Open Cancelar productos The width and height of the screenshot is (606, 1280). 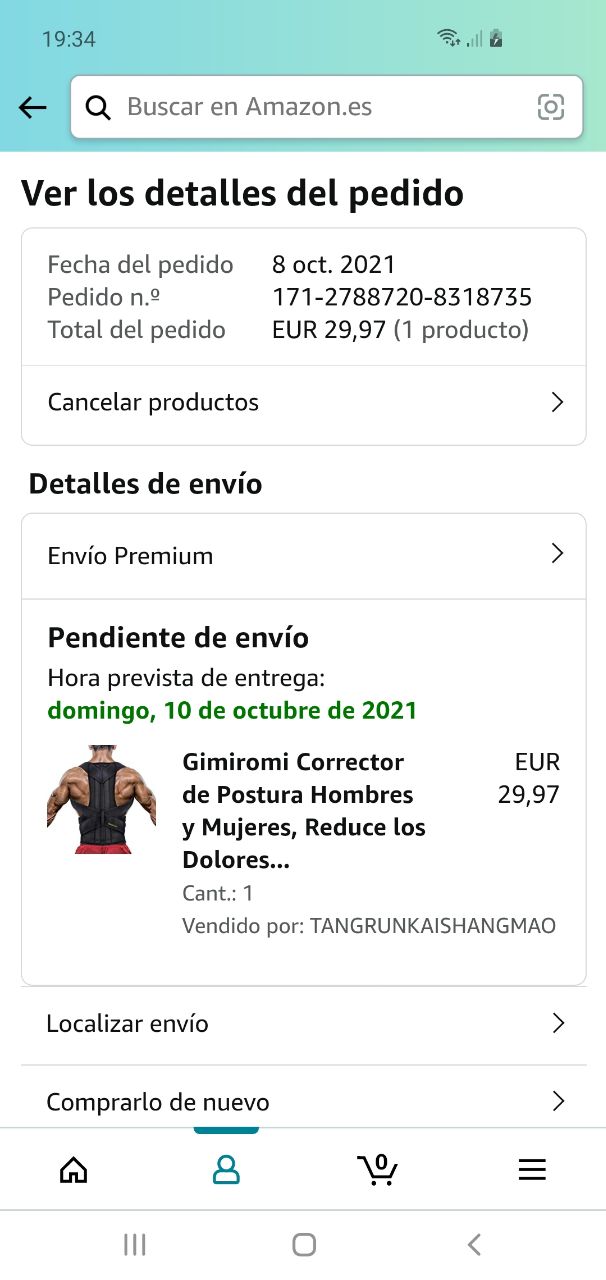(x=303, y=403)
